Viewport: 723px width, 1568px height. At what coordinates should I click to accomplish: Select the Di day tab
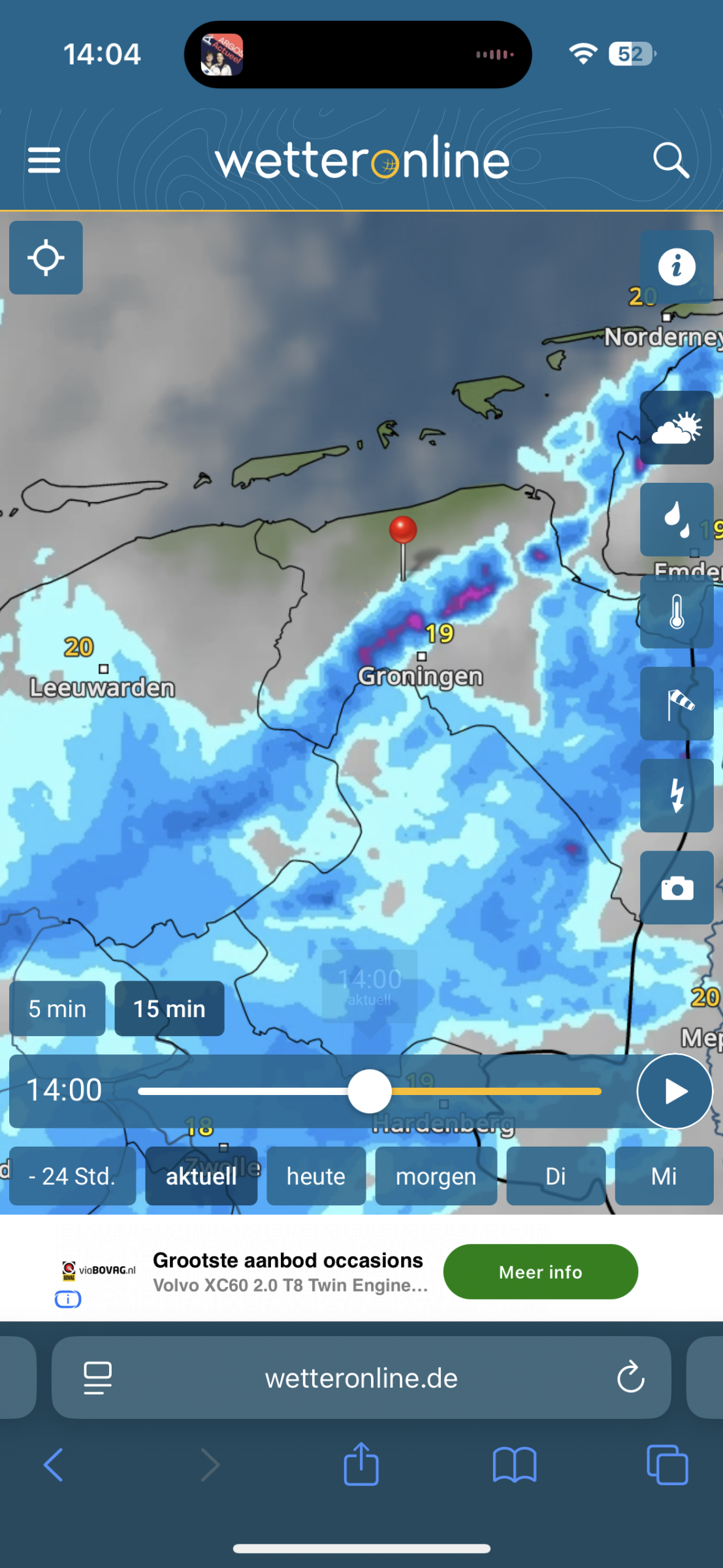555,1176
